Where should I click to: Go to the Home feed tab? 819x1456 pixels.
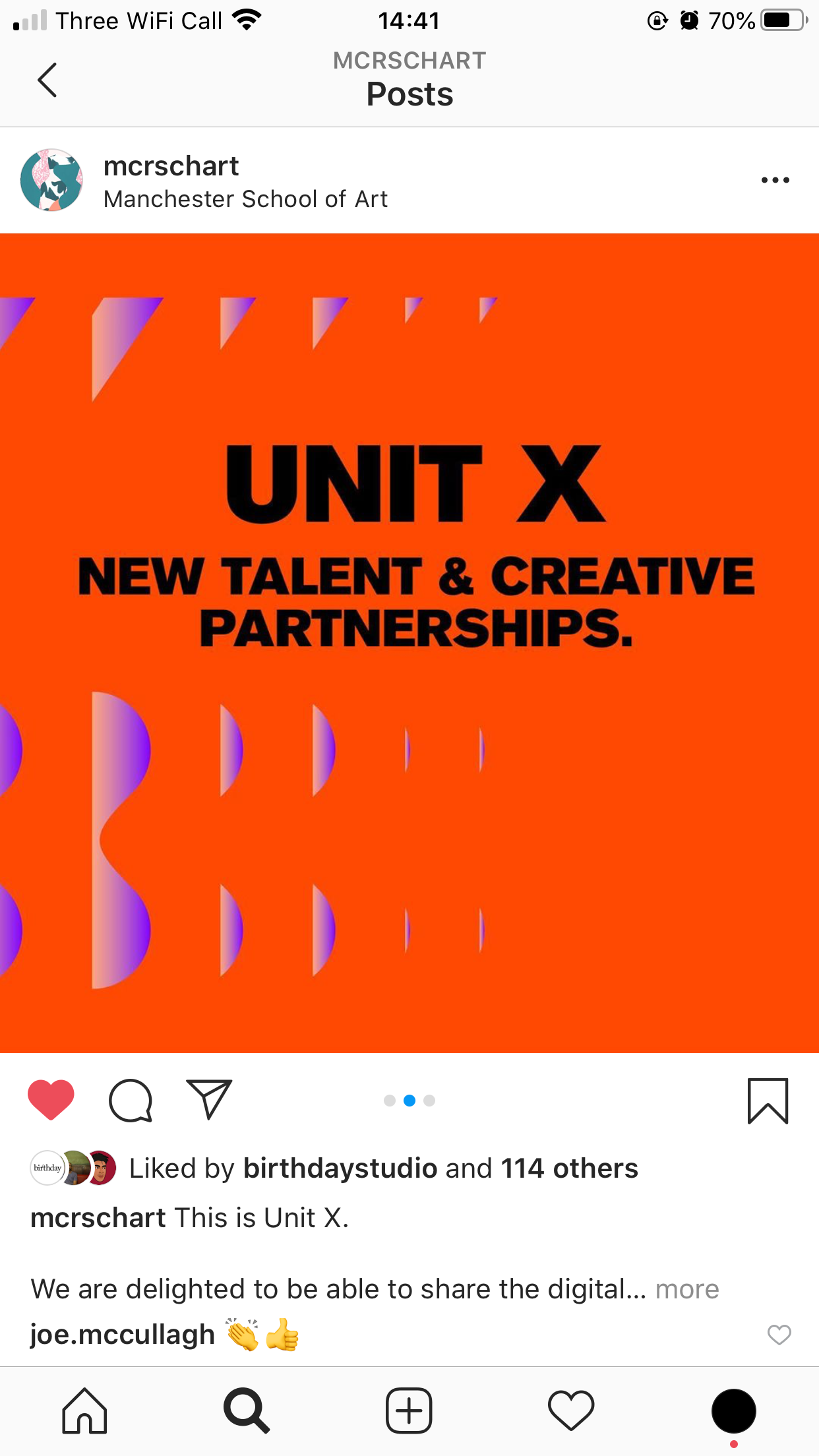pyautogui.click(x=84, y=1410)
